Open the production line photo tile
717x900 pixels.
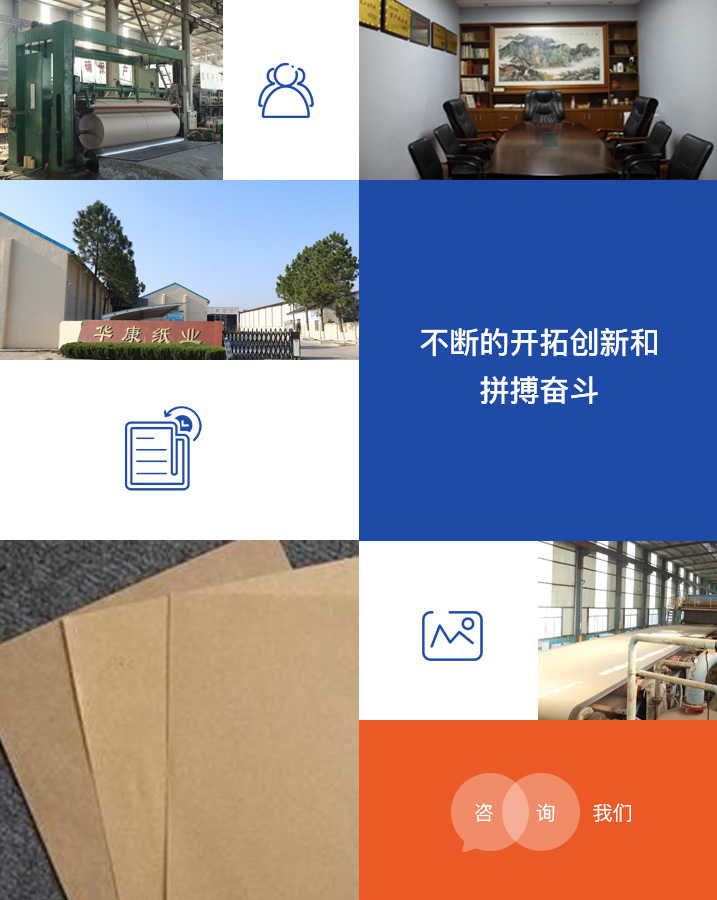tap(627, 630)
